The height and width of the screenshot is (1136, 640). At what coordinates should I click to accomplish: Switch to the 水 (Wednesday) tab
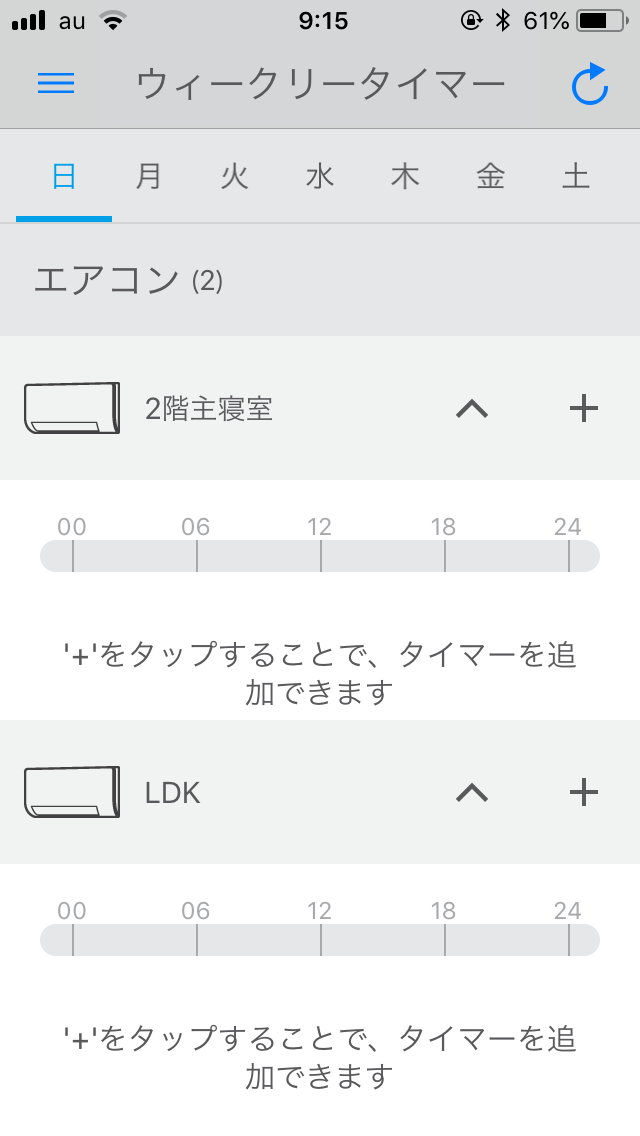coord(320,178)
